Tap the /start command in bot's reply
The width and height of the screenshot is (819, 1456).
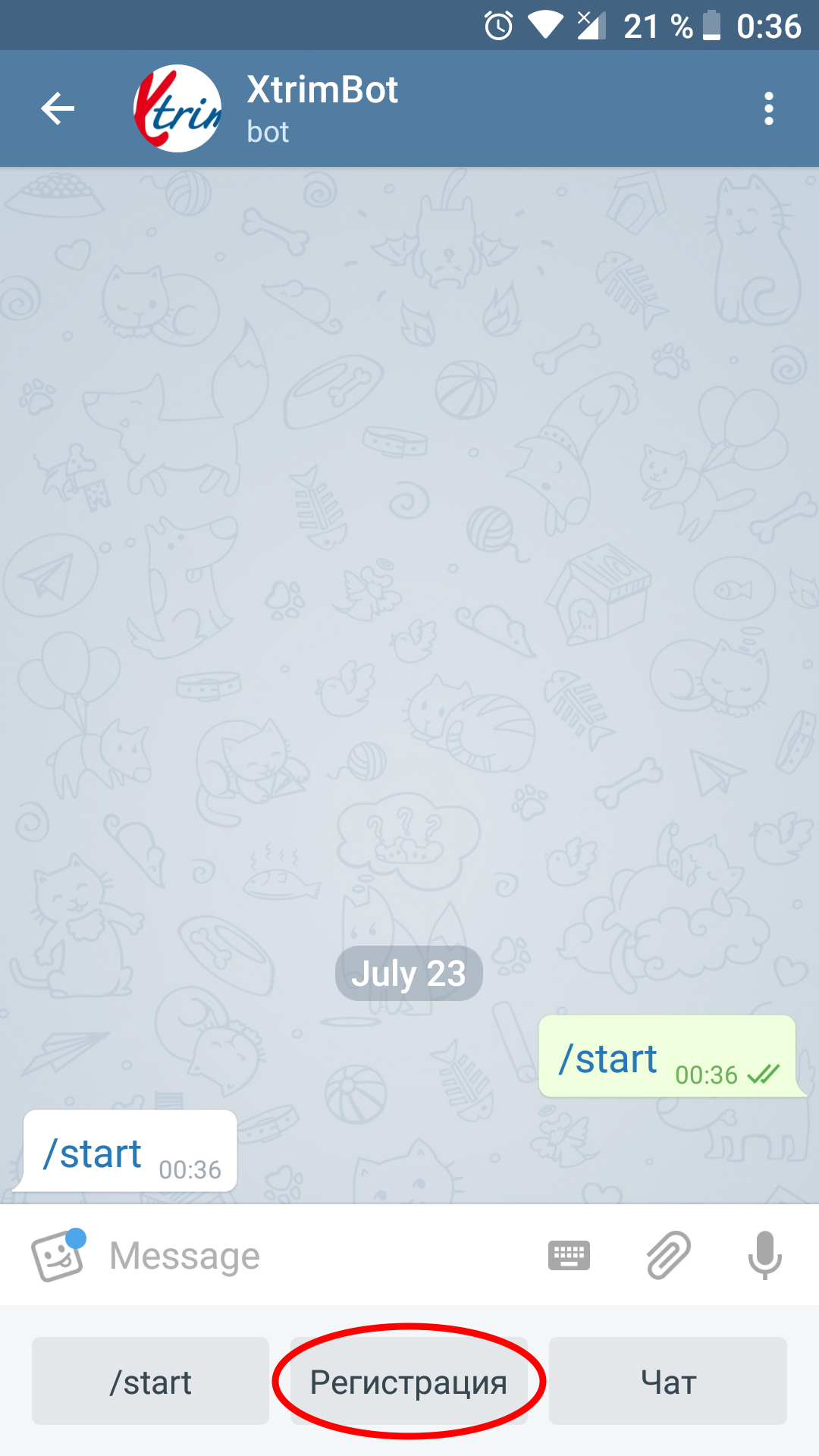93,1154
